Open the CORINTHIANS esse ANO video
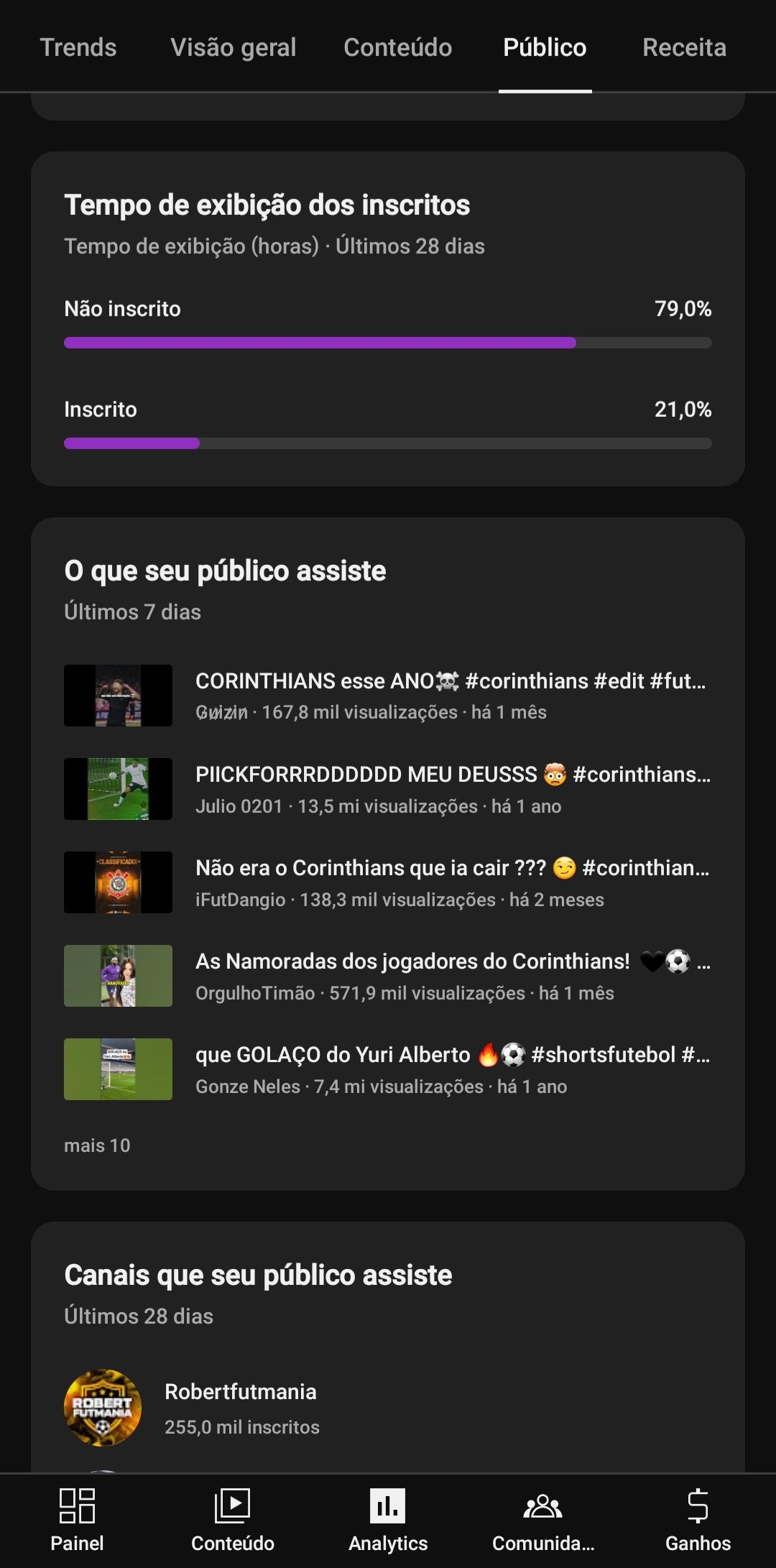Screen dimensions: 776x1568 click(388, 696)
